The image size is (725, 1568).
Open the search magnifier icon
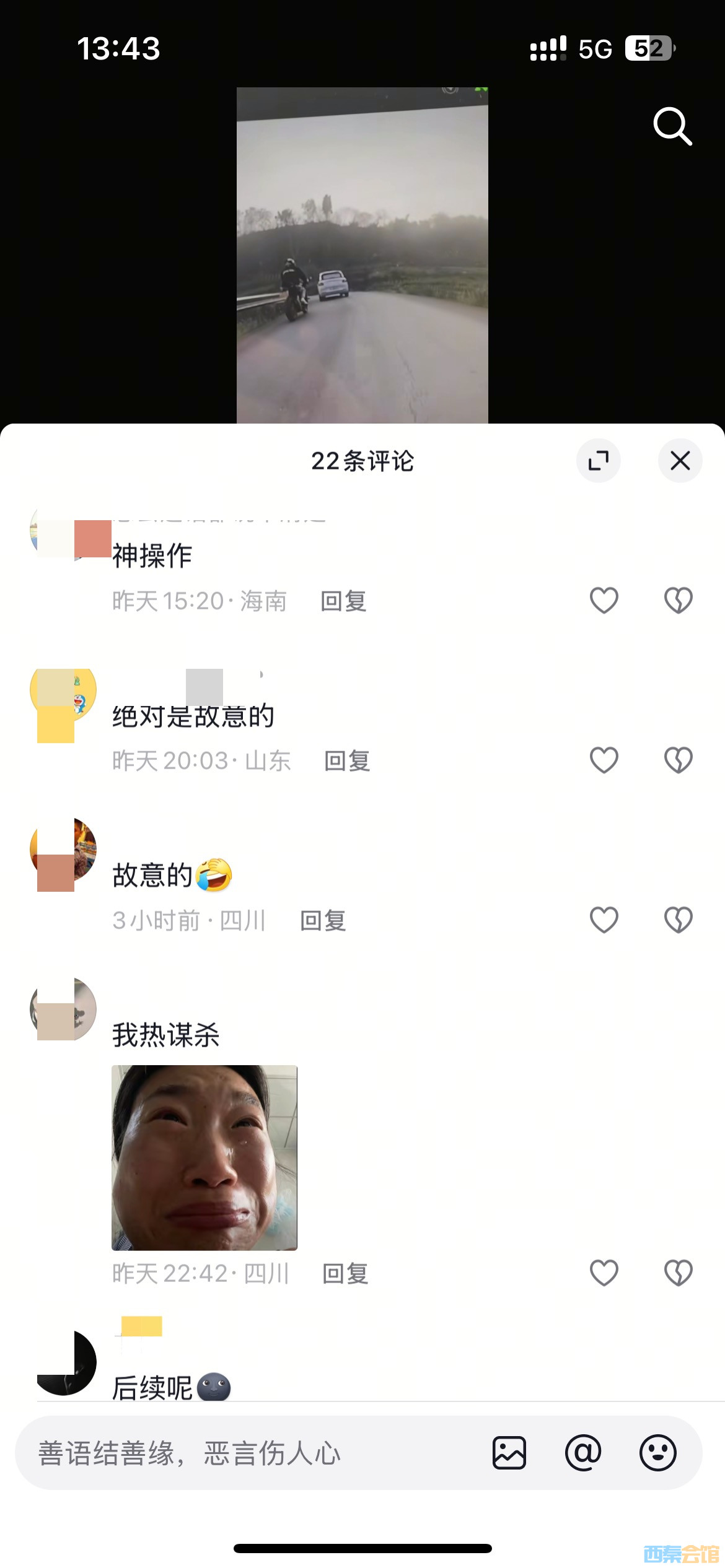point(672,126)
